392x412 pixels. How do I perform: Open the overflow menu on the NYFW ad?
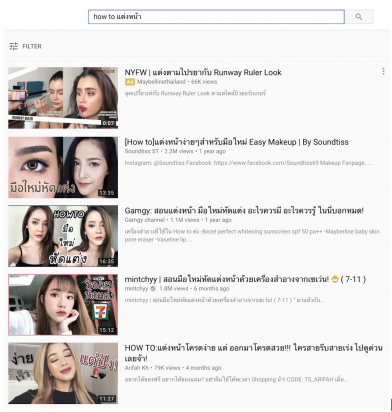tap(383, 71)
